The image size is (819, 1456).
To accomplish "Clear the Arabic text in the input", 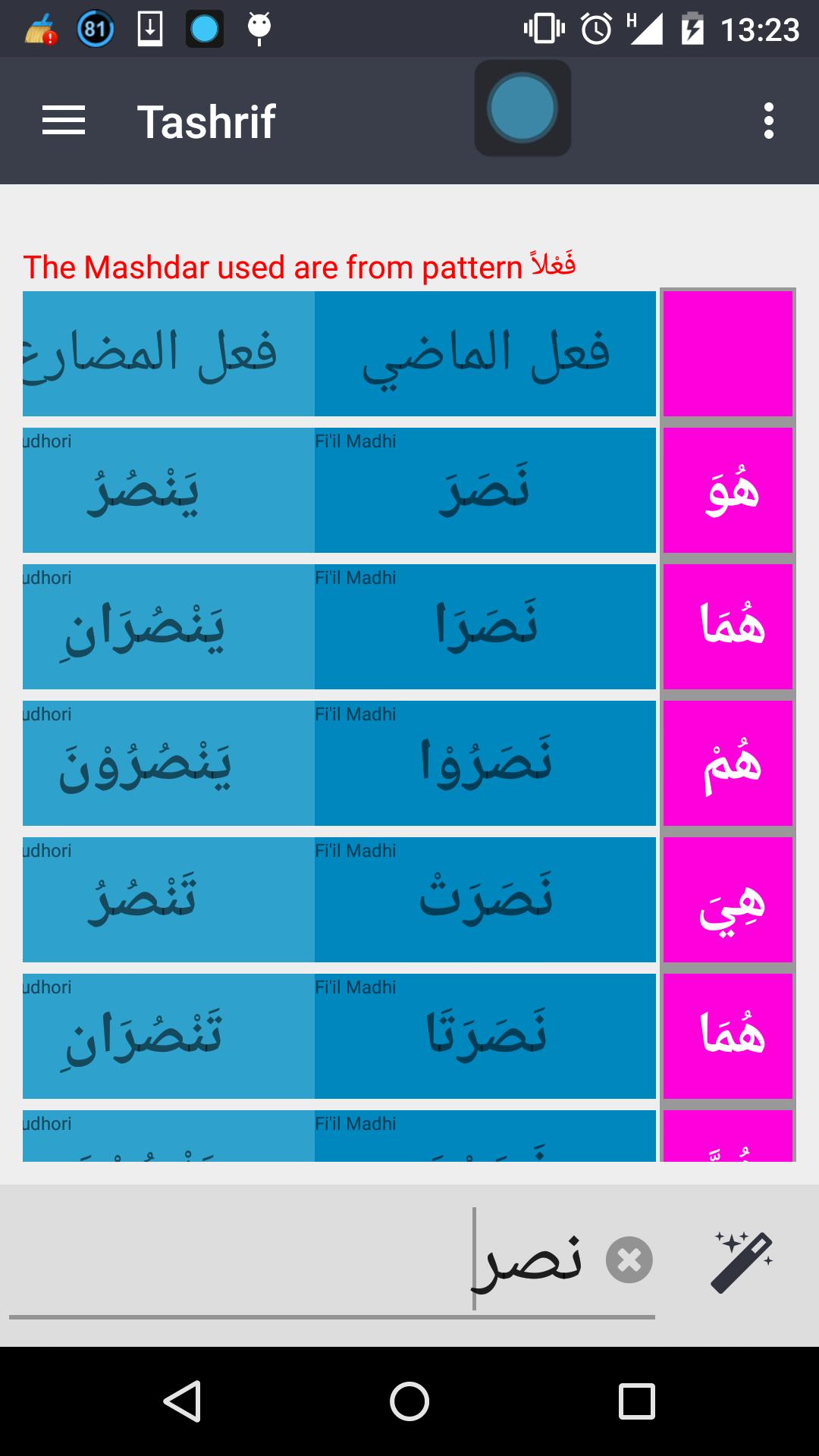I will click(629, 1260).
